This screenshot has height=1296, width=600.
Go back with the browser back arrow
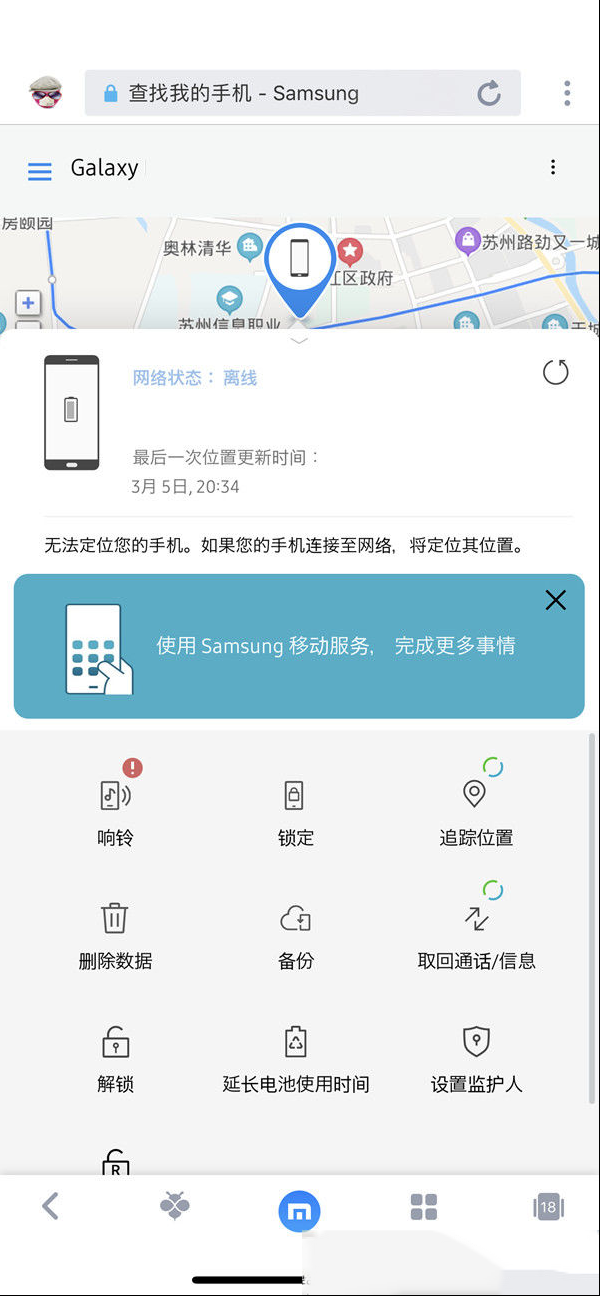(50, 1206)
